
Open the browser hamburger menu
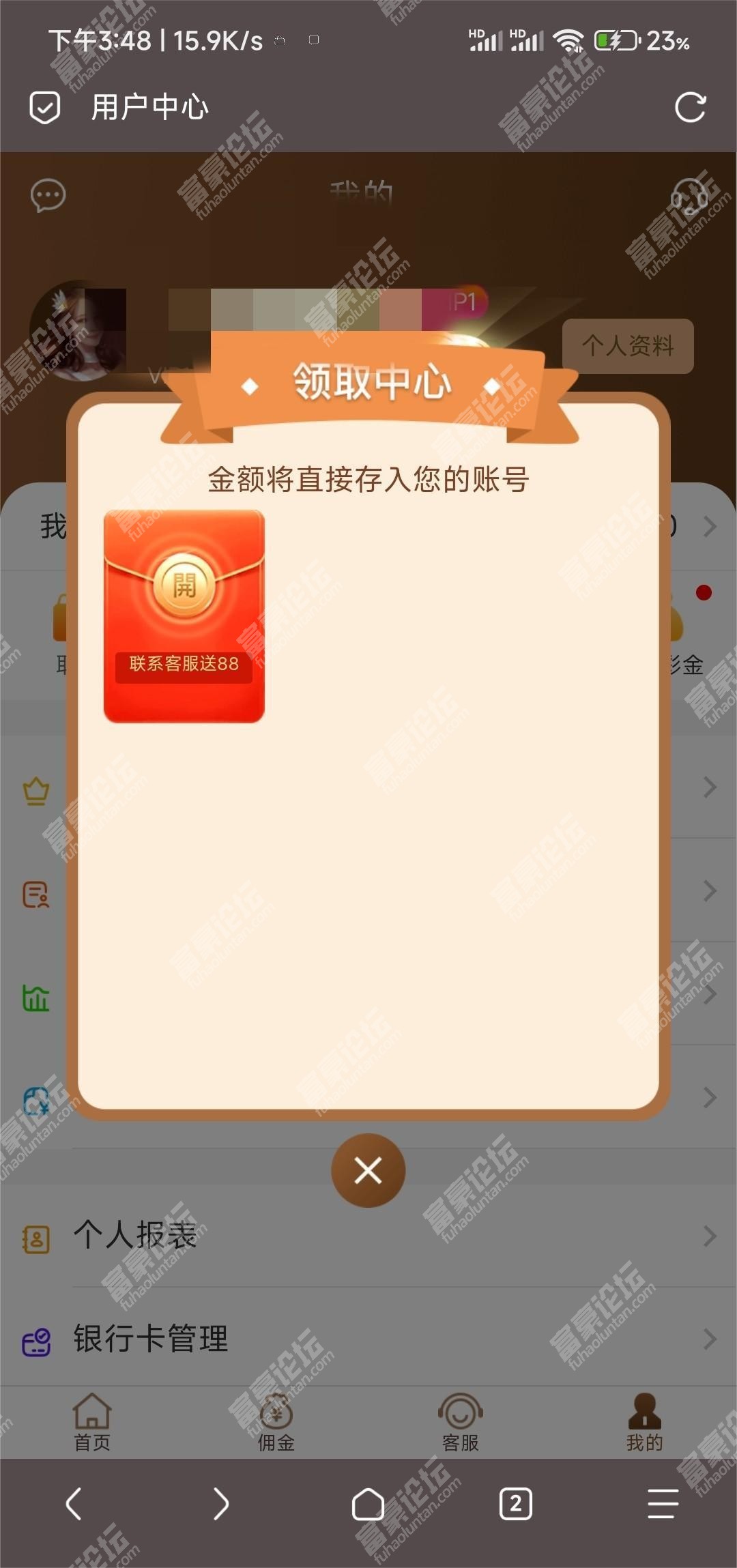[663, 1504]
